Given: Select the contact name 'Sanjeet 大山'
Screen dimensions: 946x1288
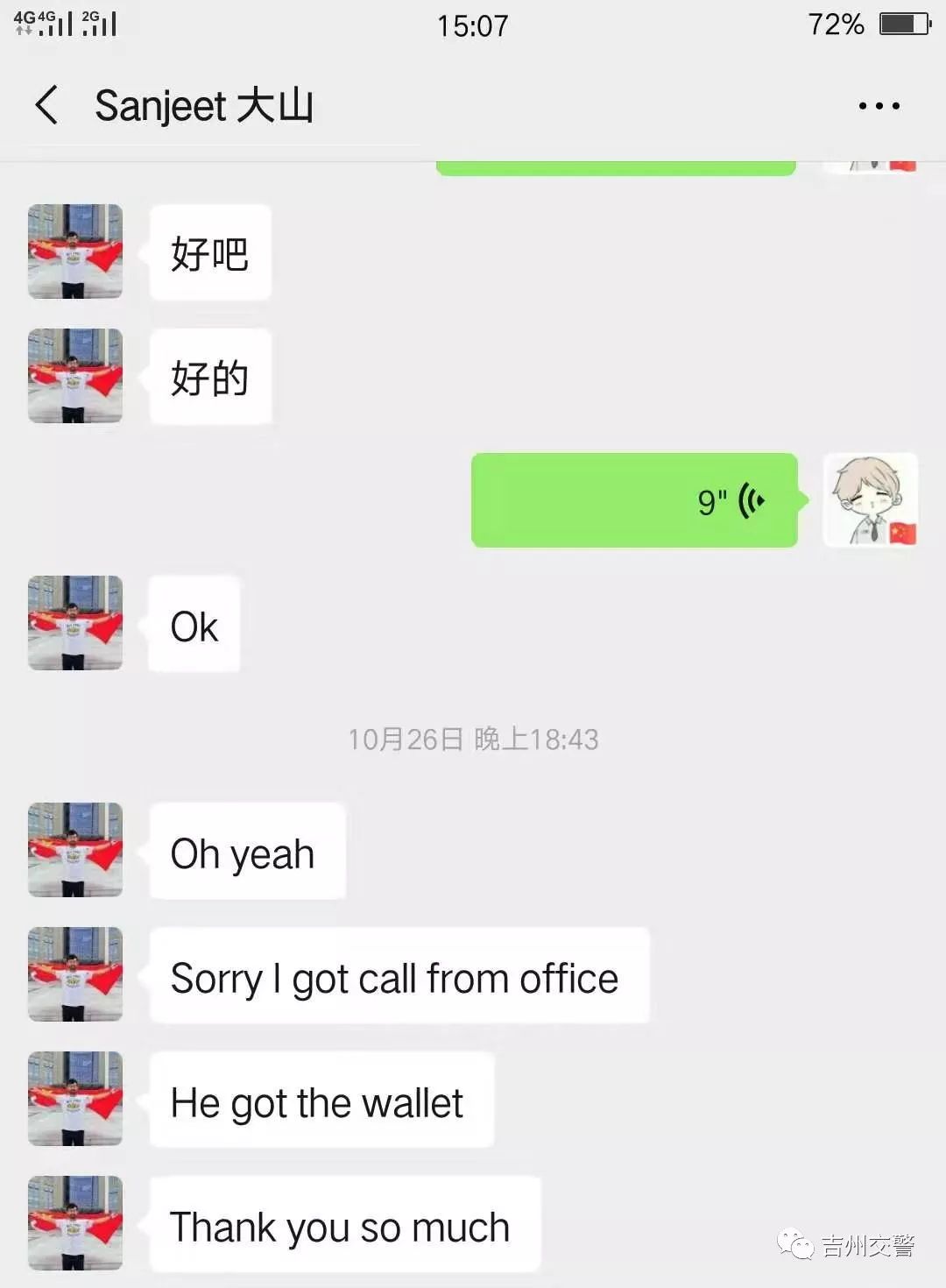Looking at the screenshot, I should 206,103.
